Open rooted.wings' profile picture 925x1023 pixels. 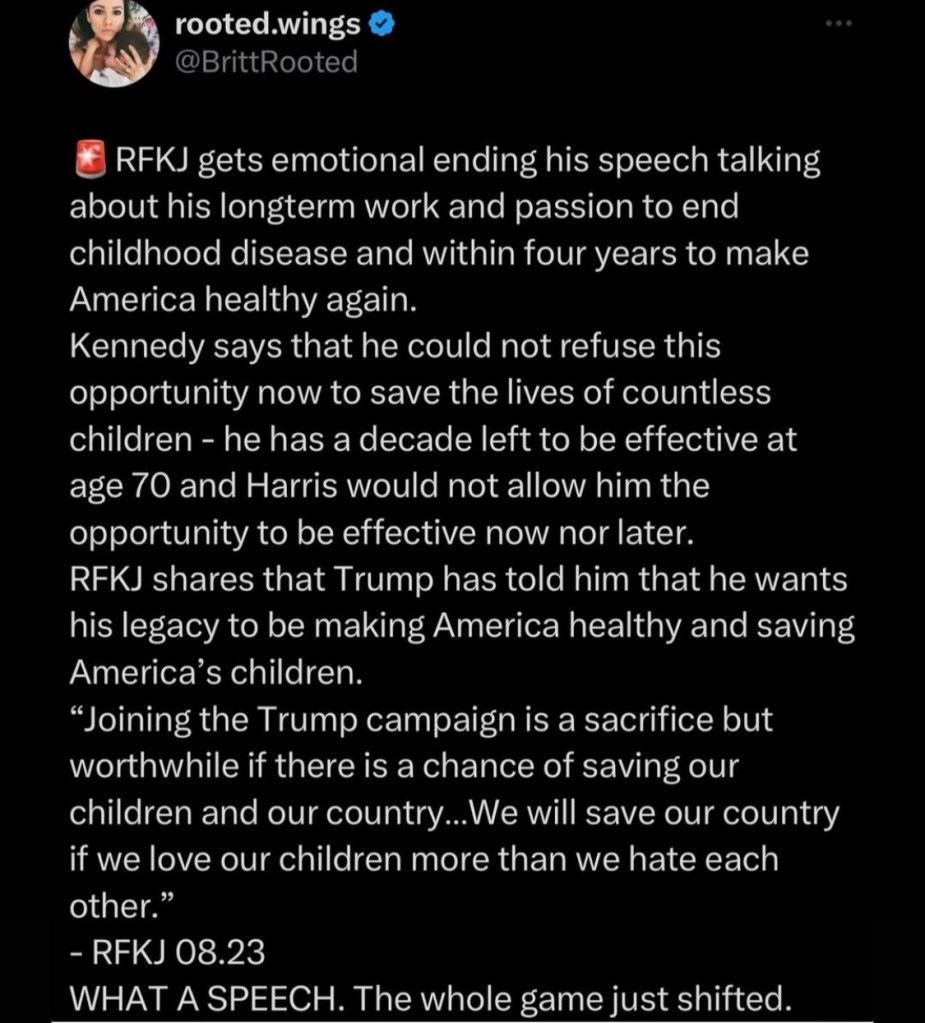113,44
